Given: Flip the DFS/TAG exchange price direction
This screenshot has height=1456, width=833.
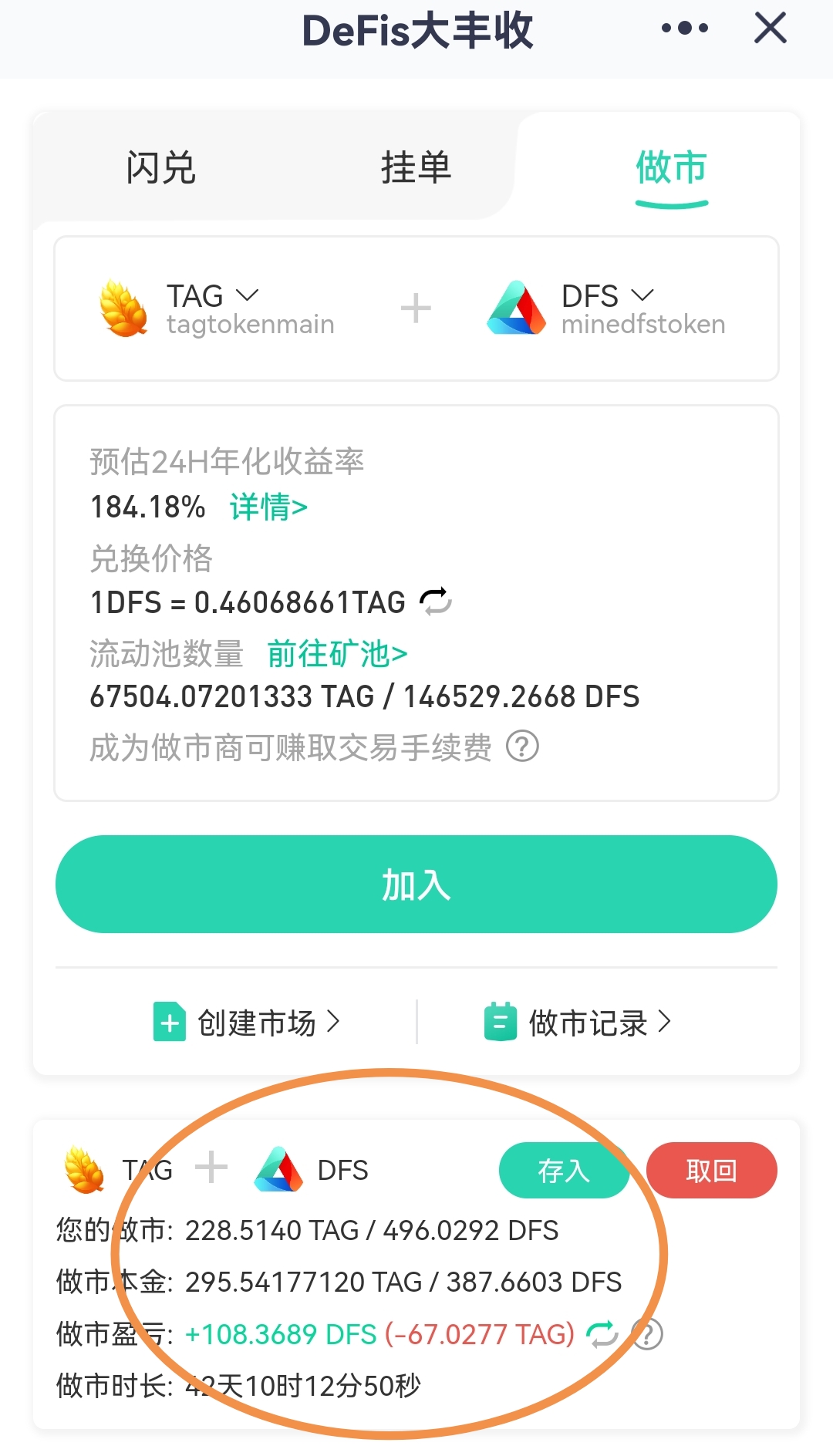Looking at the screenshot, I should click(436, 602).
